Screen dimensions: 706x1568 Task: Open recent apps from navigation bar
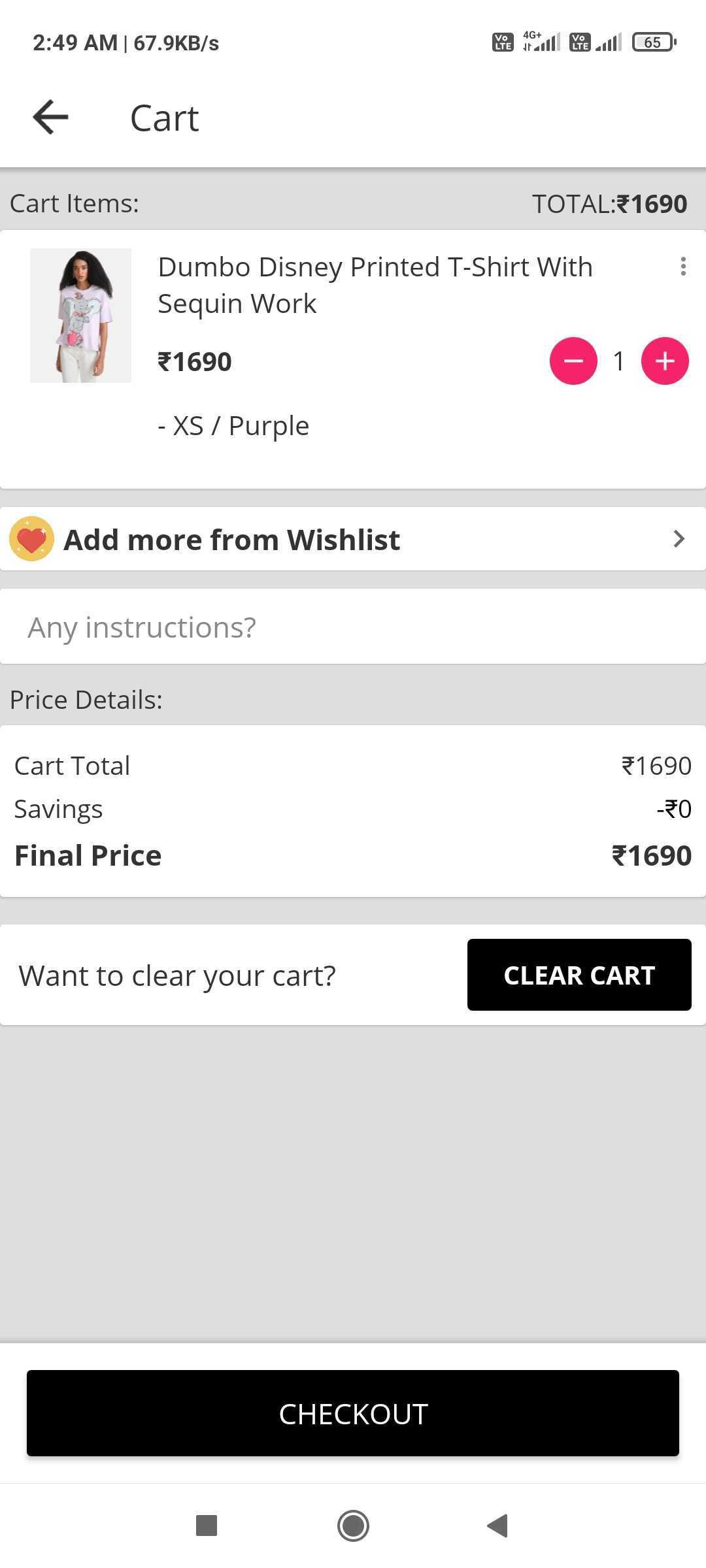[207, 1526]
